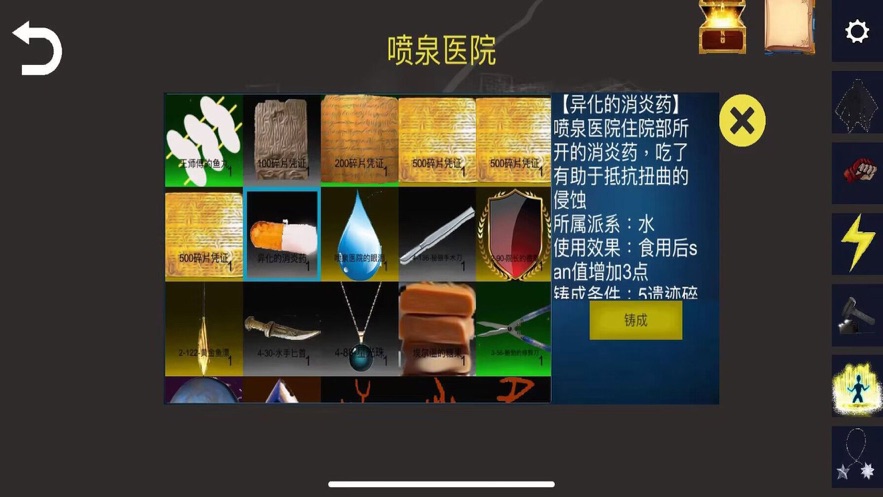
Task: Select the 200碎片凭证 item
Action: point(359,140)
